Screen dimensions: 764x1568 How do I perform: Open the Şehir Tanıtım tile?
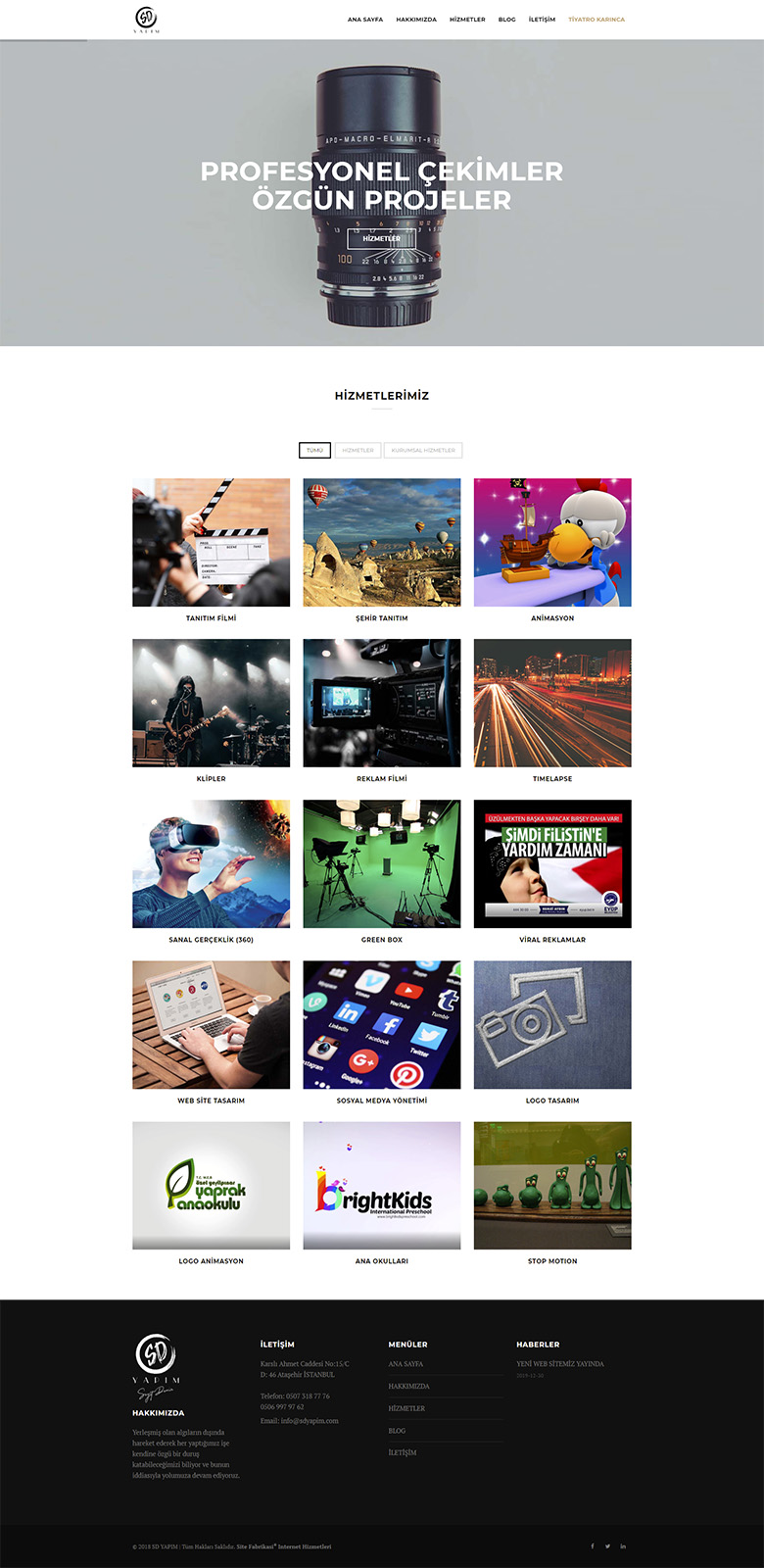tap(382, 542)
